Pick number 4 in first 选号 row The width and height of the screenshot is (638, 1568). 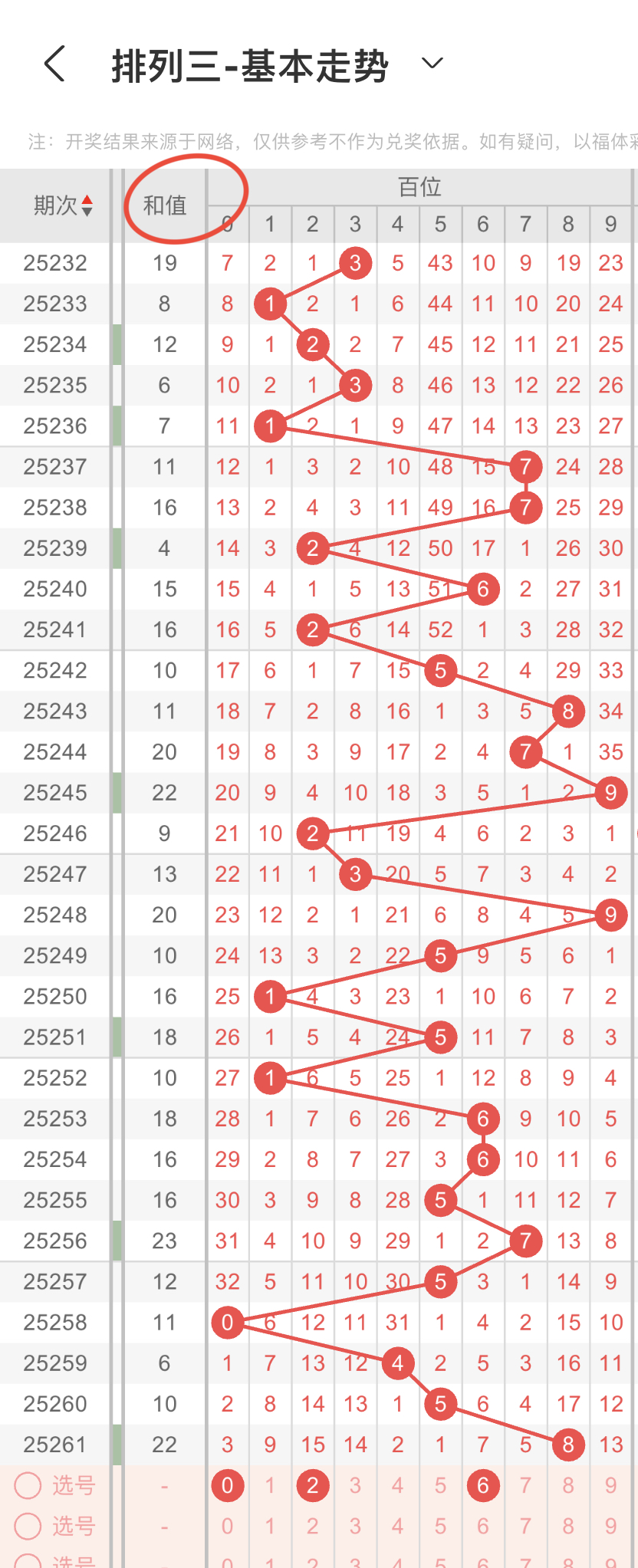[x=397, y=1485]
